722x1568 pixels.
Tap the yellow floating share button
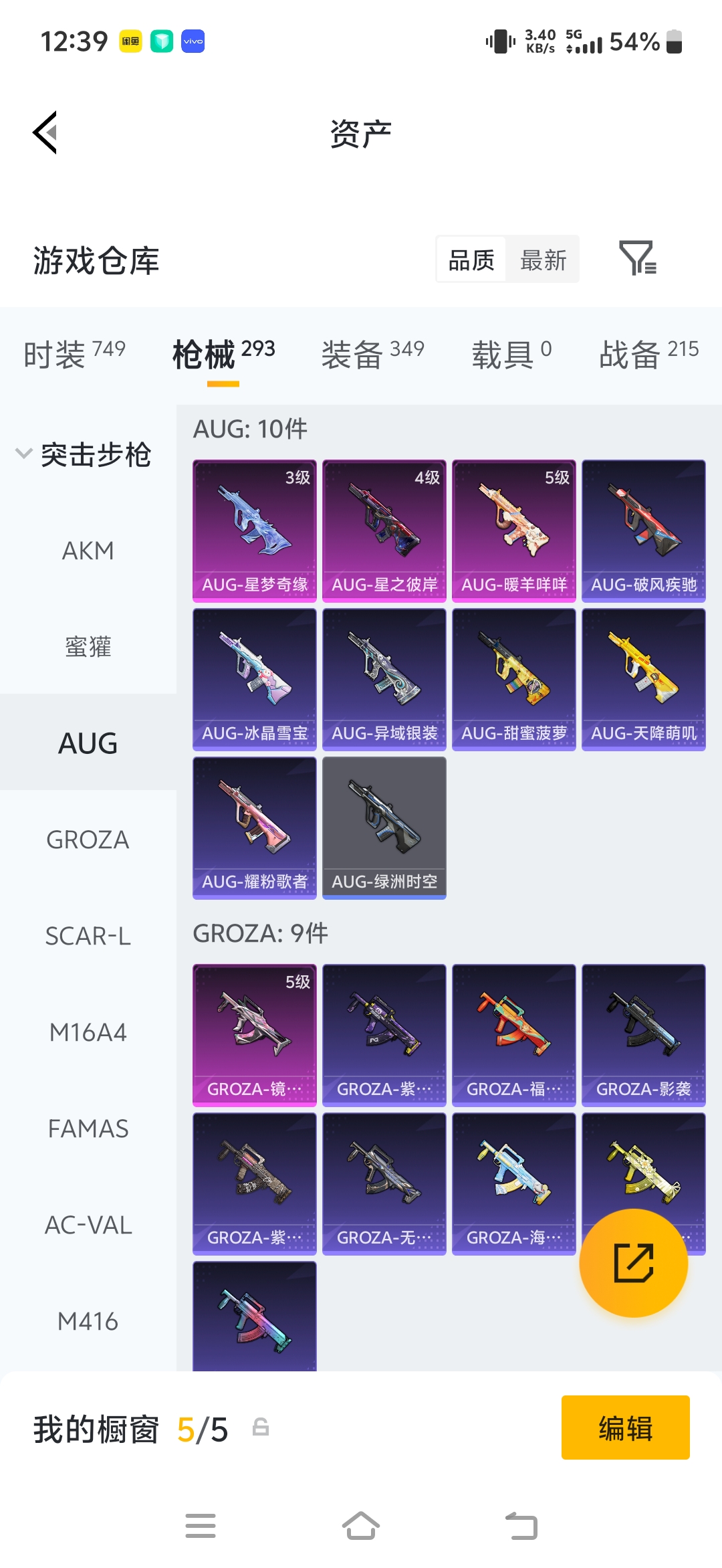633,1263
